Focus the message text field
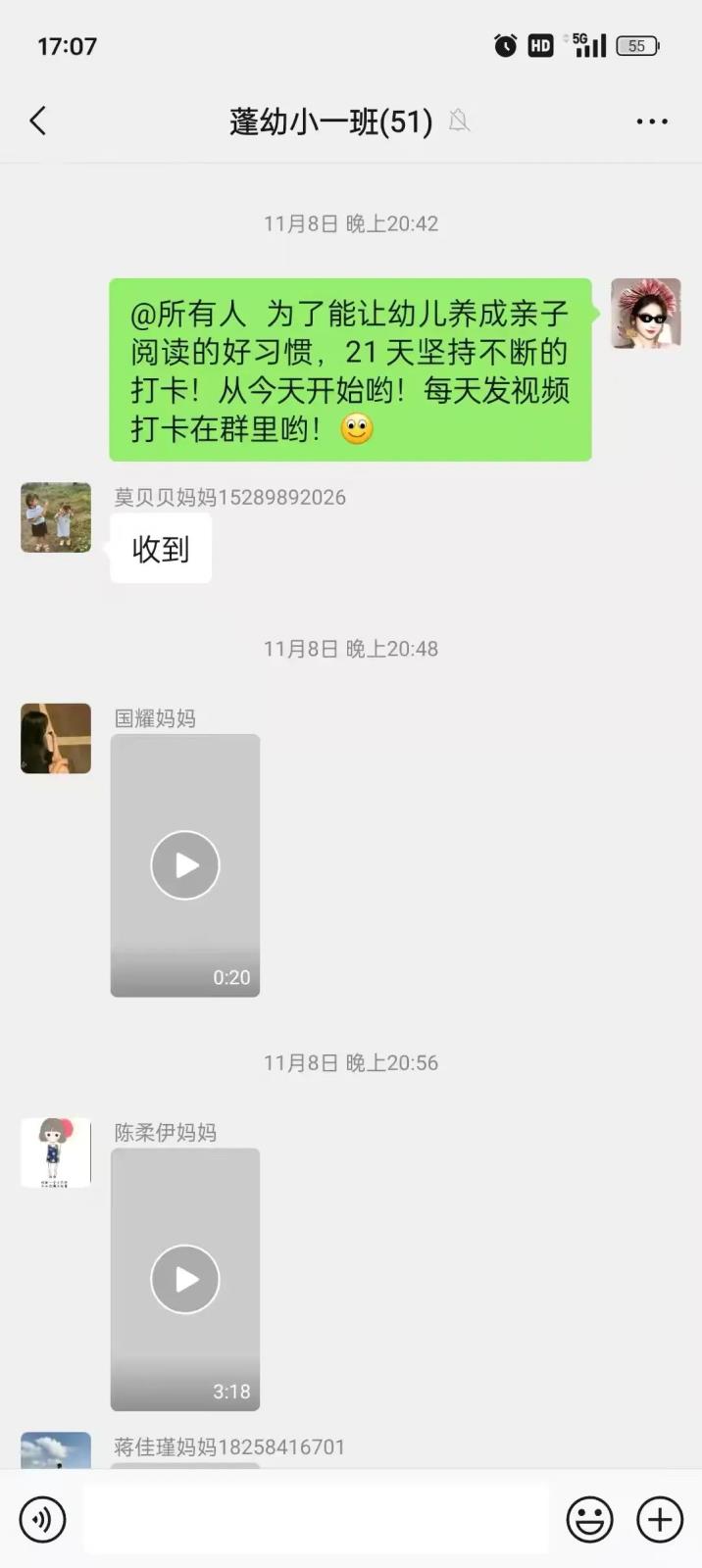The image size is (702, 1568). [316, 1519]
